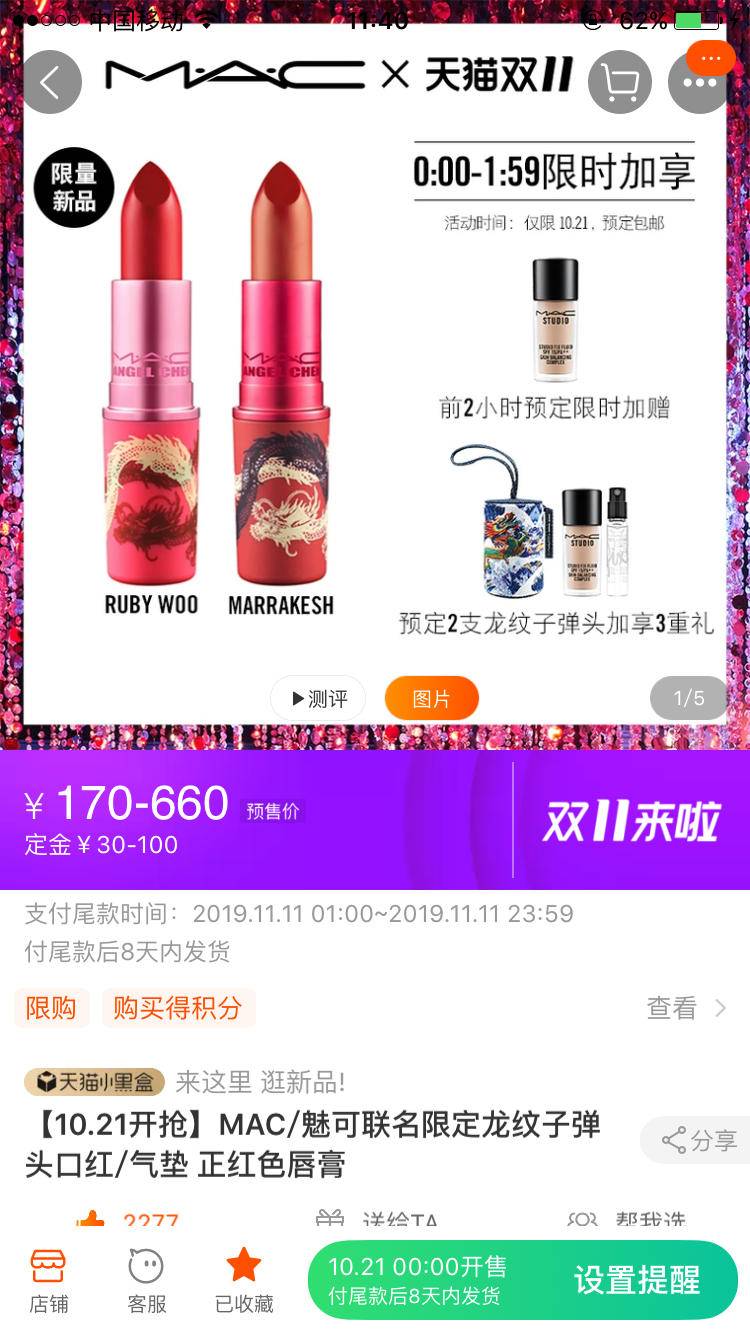Open the shopping cart
The height and width of the screenshot is (1334, 750).
[619, 81]
